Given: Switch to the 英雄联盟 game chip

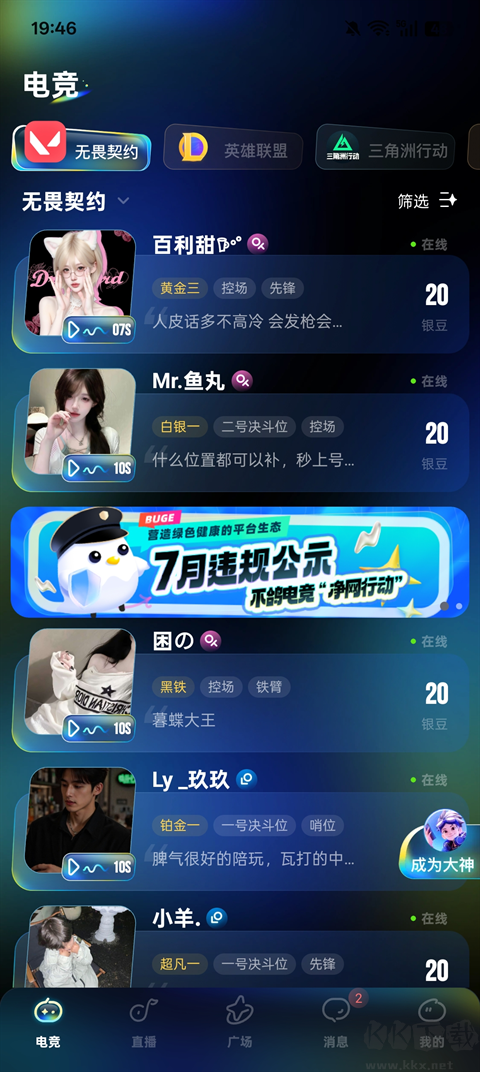Looking at the screenshot, I should (232, 147).
